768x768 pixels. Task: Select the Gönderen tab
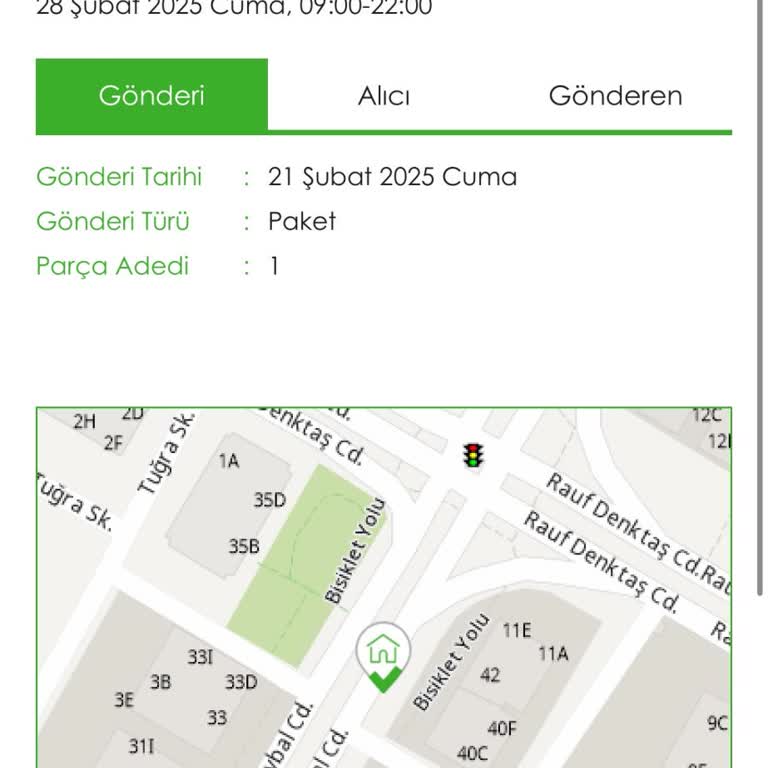click(615, 96)
